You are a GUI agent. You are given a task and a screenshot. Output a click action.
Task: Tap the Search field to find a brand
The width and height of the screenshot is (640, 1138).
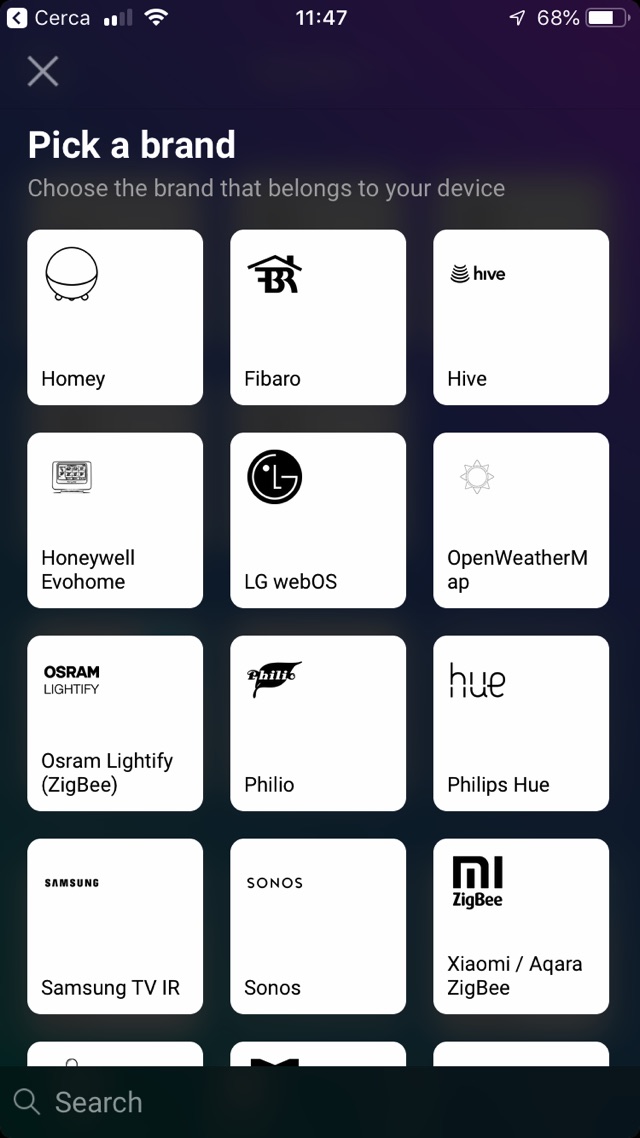(320, 1102)
